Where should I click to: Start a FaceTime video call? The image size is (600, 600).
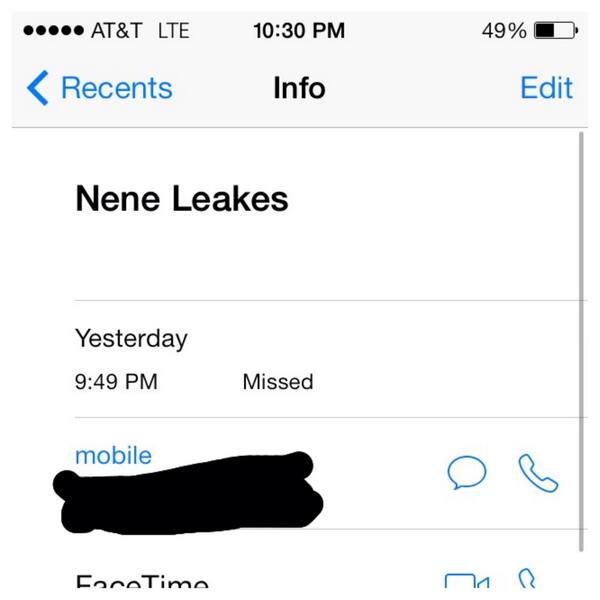465,582
